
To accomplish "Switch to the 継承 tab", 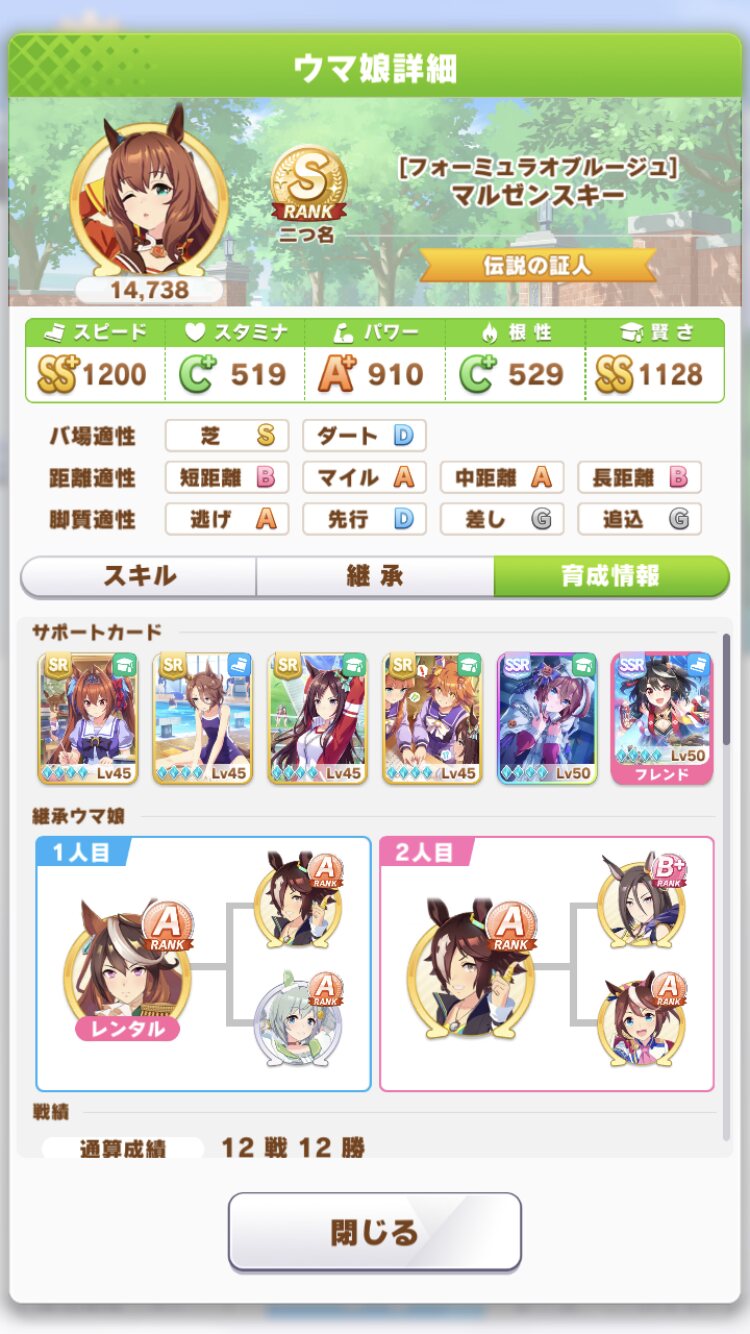I will coord(375,576).
